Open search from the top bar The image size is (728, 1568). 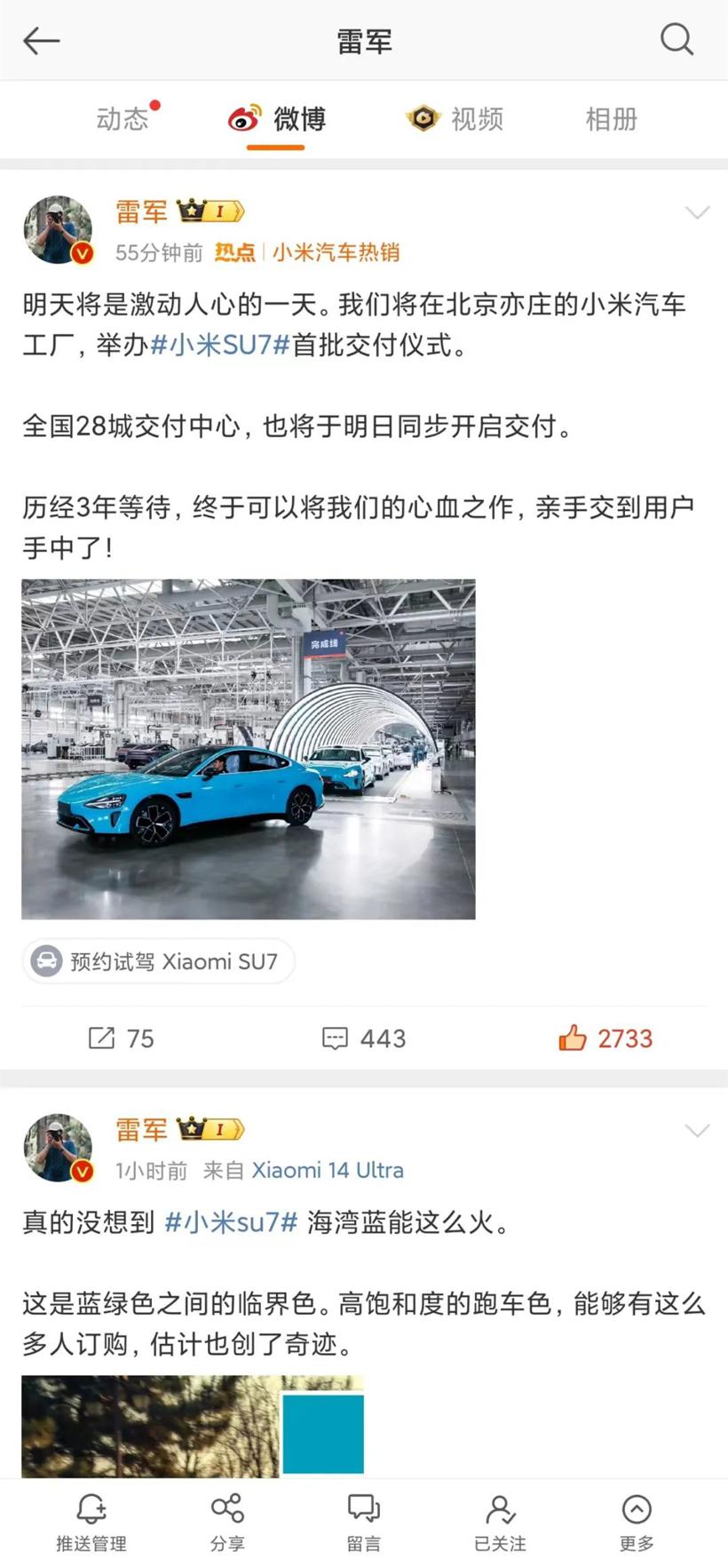click(677, 40)
